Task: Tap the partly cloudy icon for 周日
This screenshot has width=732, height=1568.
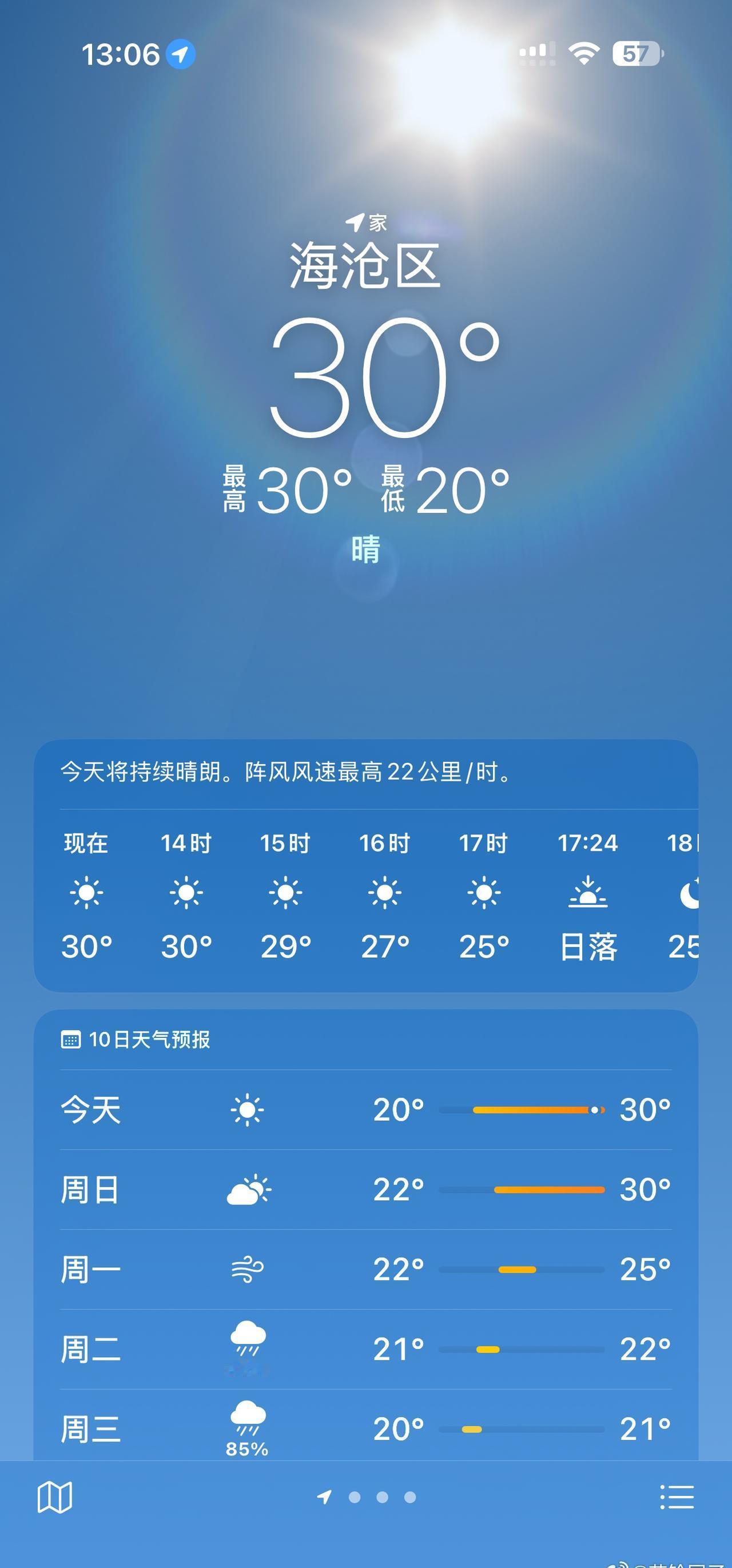Action: 250,1191
